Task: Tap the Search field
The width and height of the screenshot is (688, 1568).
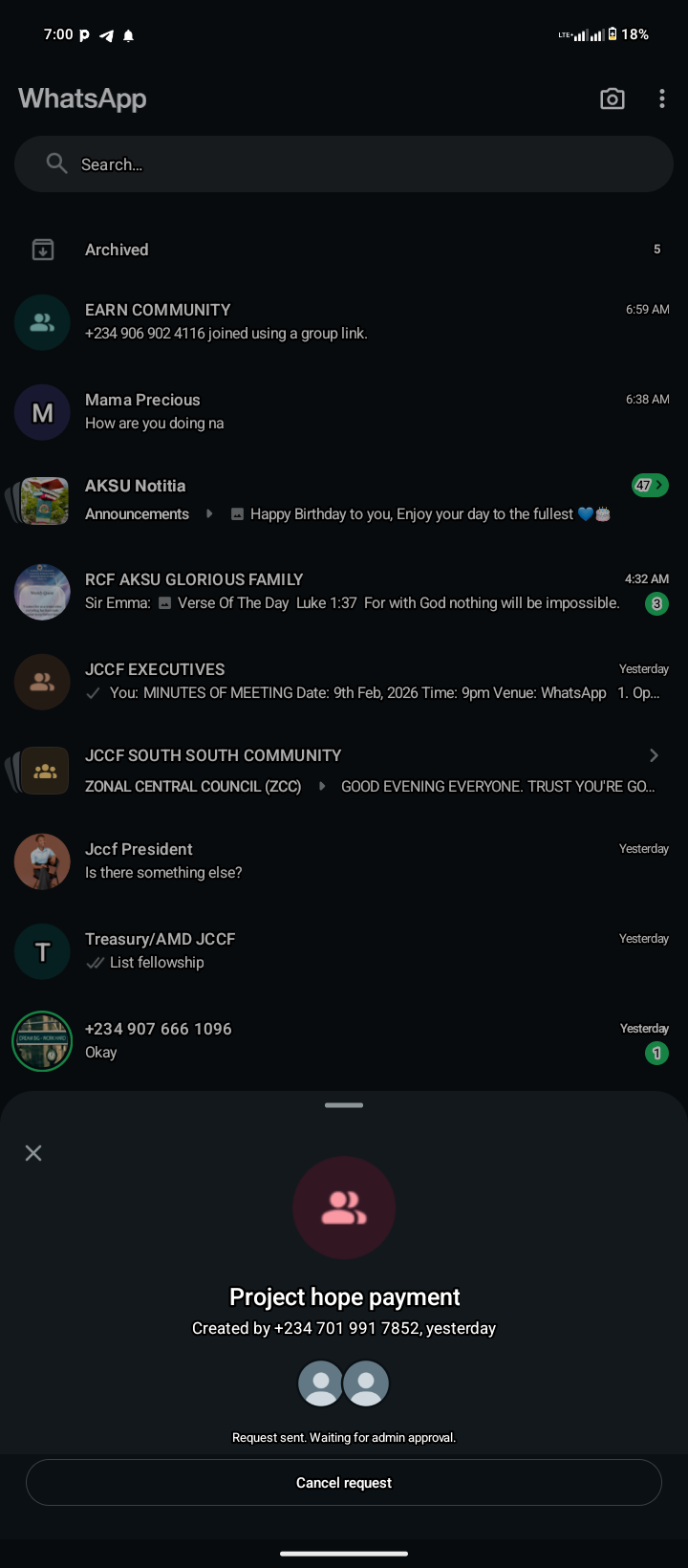Action: 344,164
